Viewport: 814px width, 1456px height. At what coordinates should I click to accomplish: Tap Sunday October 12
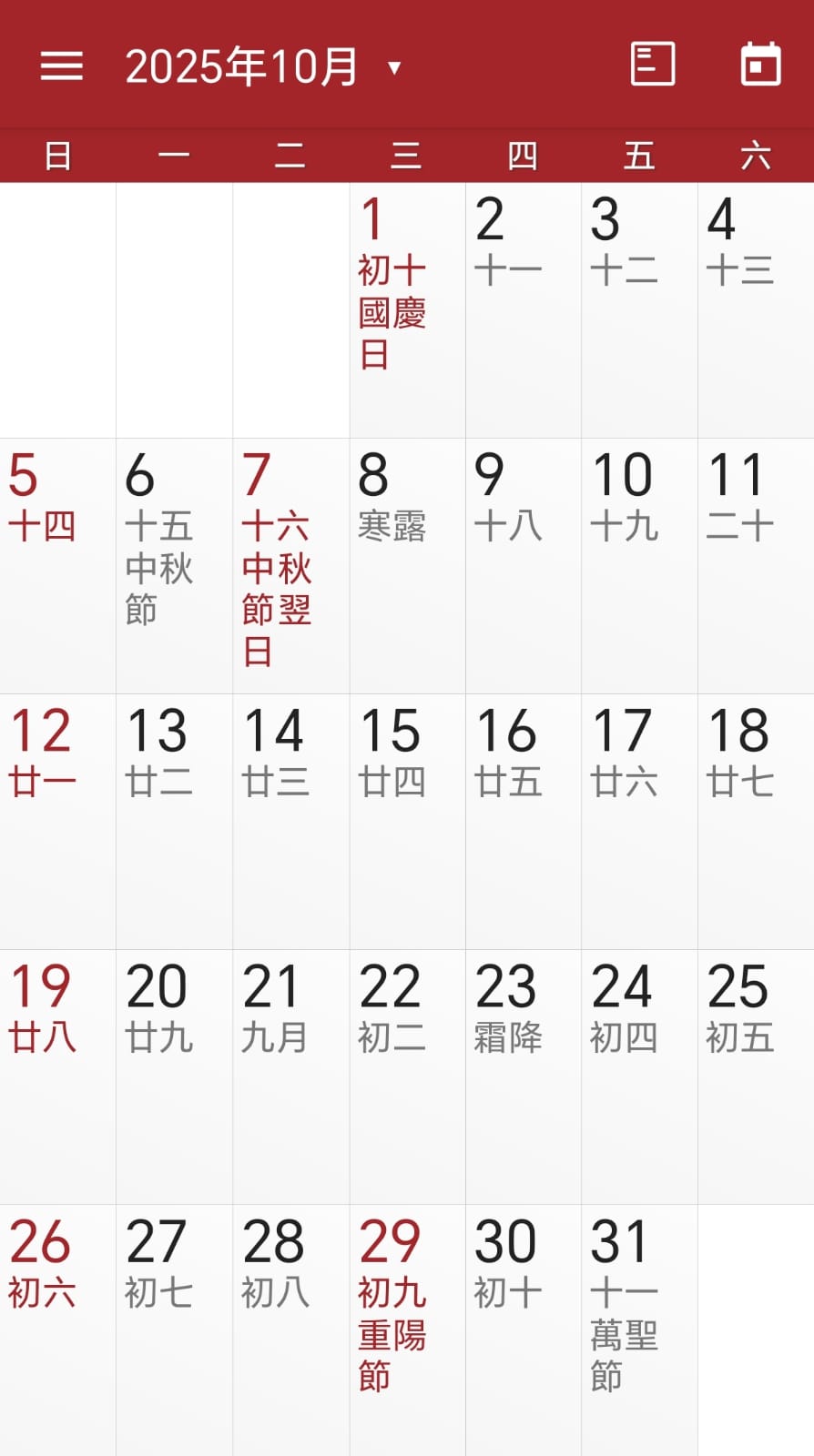tap(57, 819)
